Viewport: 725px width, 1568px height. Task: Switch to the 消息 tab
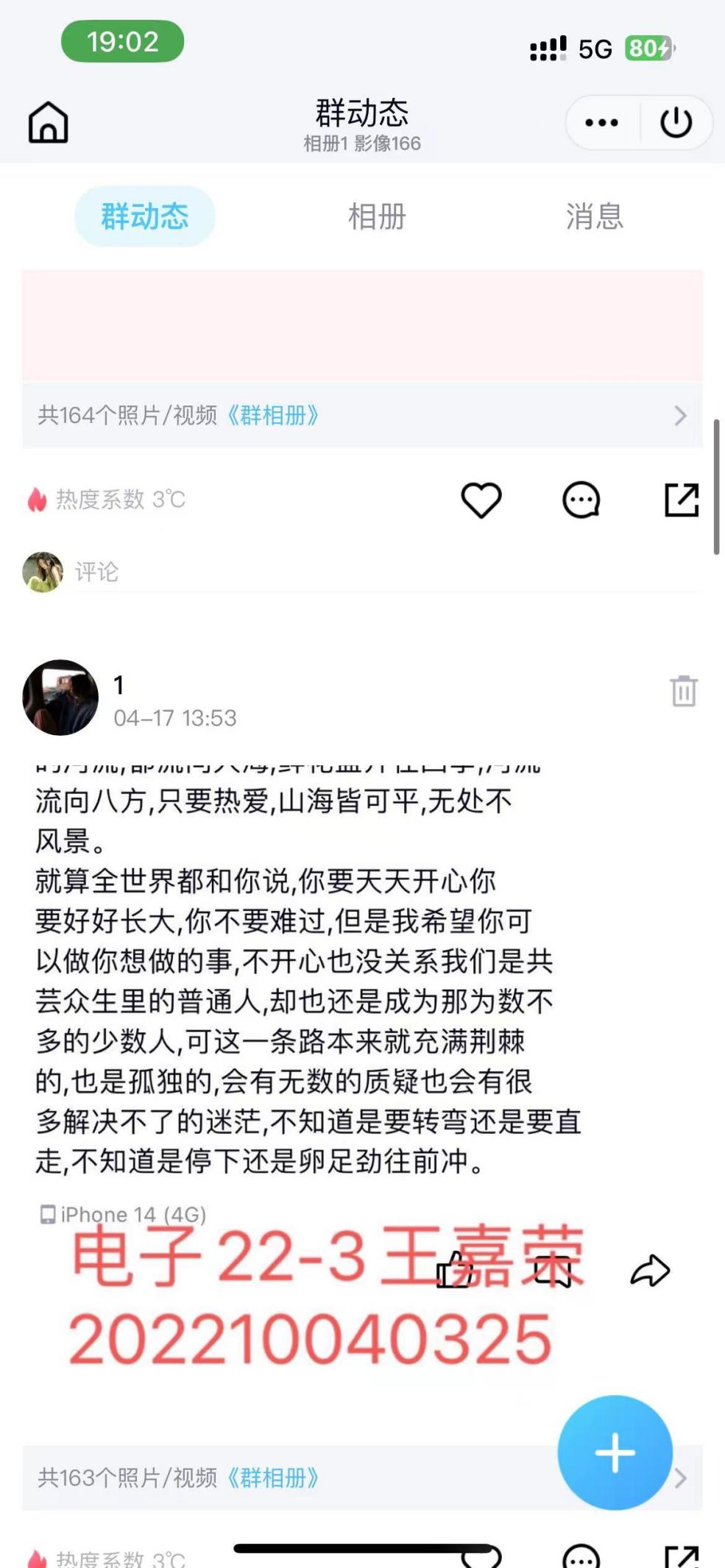[x=595, y=217]
